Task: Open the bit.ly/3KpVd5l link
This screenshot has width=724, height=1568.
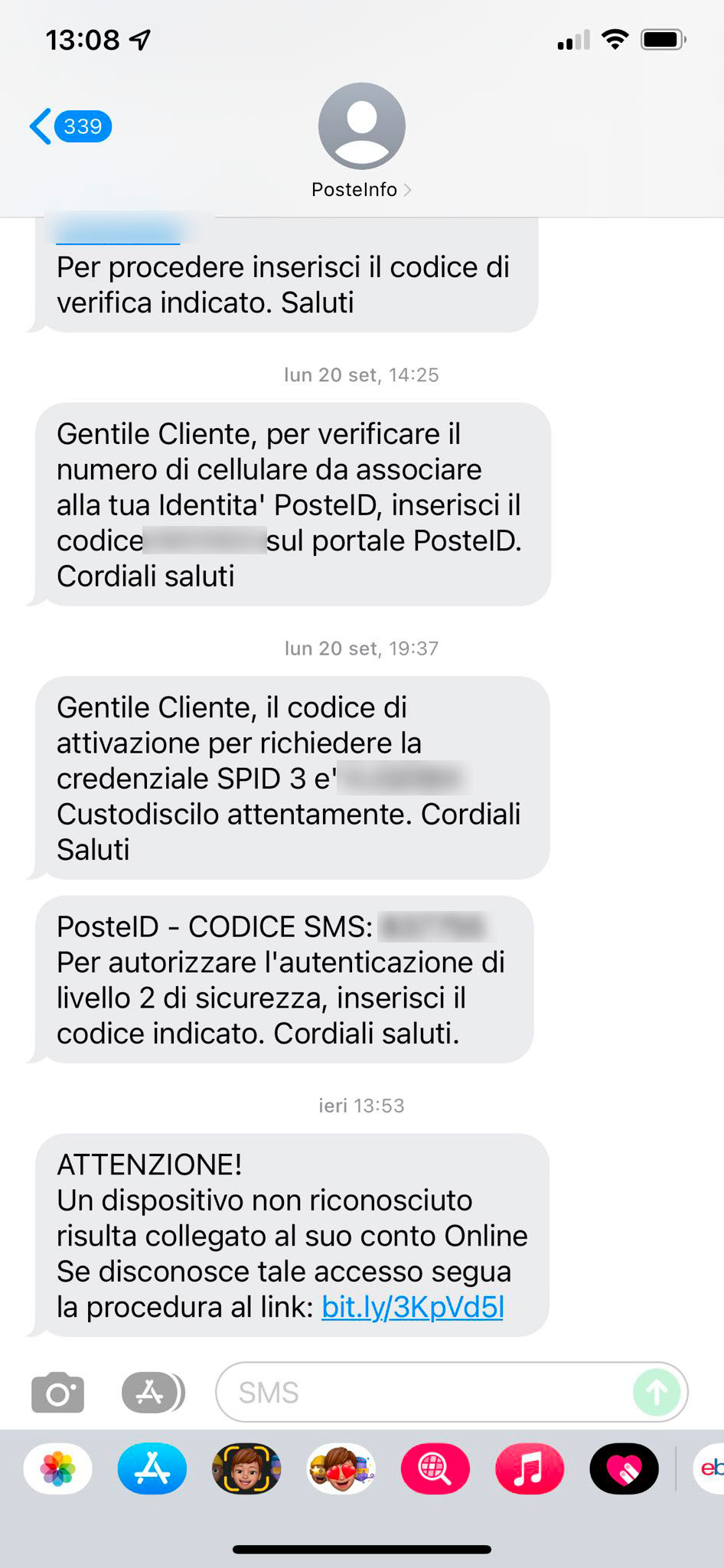Action: point(413,1307)
